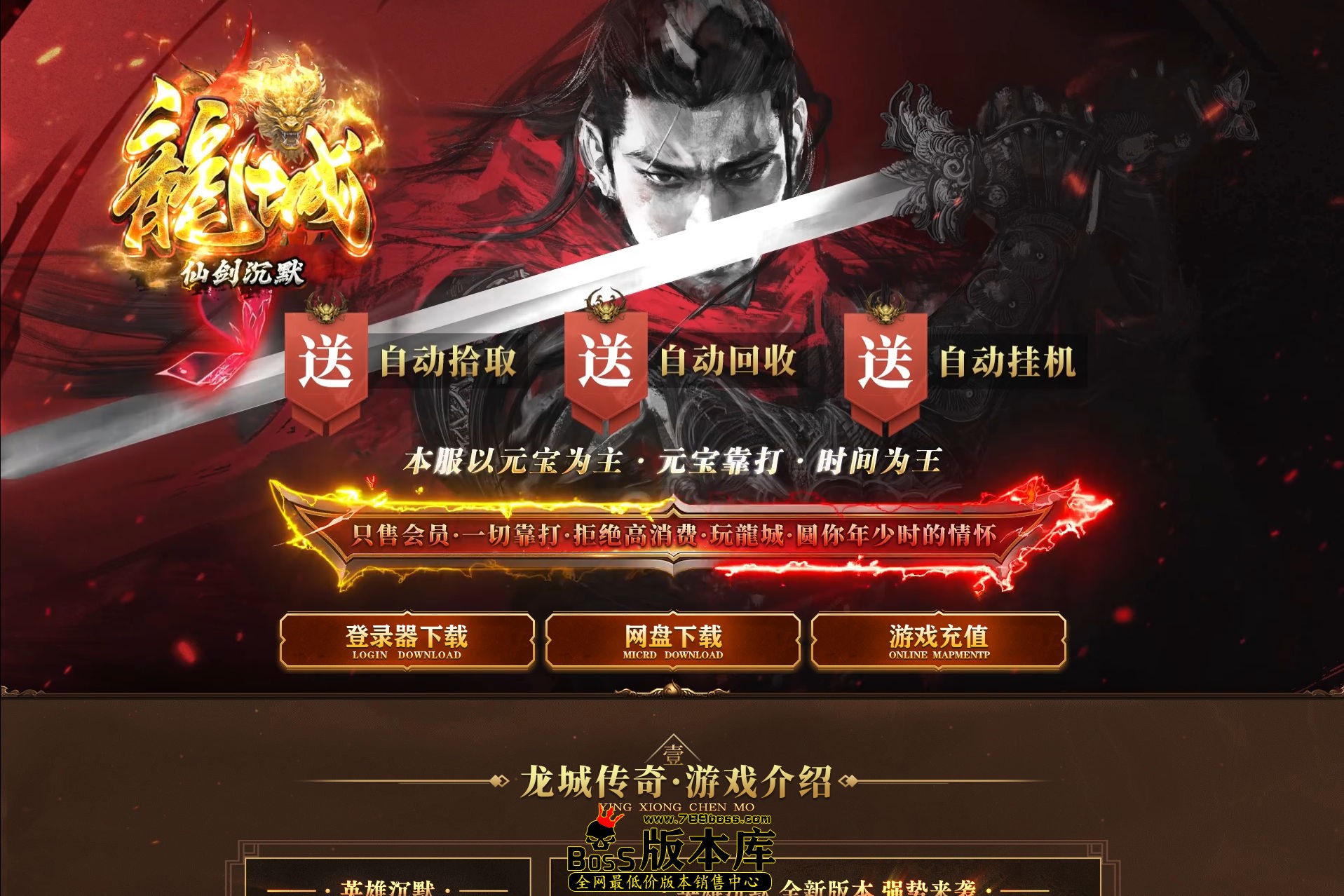This screenshot has width=1344, height=896.
Task: Select the 游戏充值 game recharge button
Action: tap(938, 642)
